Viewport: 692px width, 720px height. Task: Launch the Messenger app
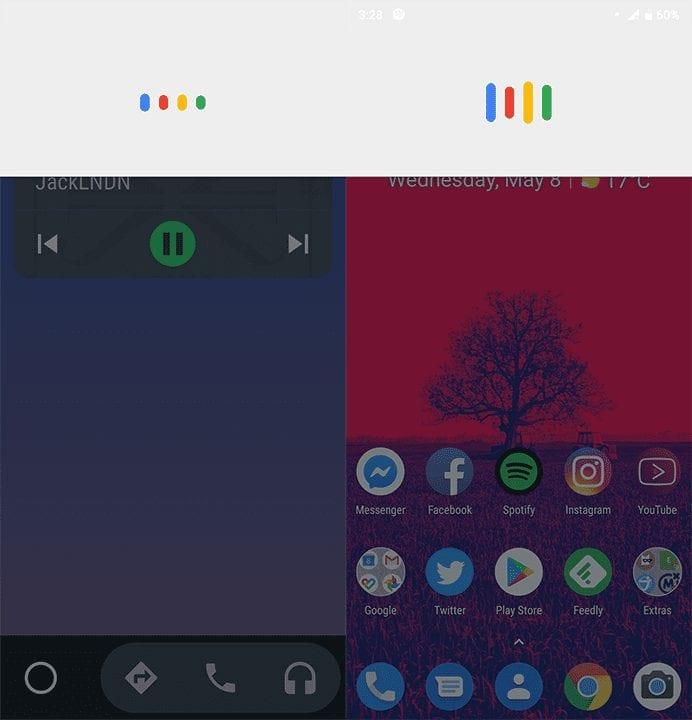pos(380,472)
